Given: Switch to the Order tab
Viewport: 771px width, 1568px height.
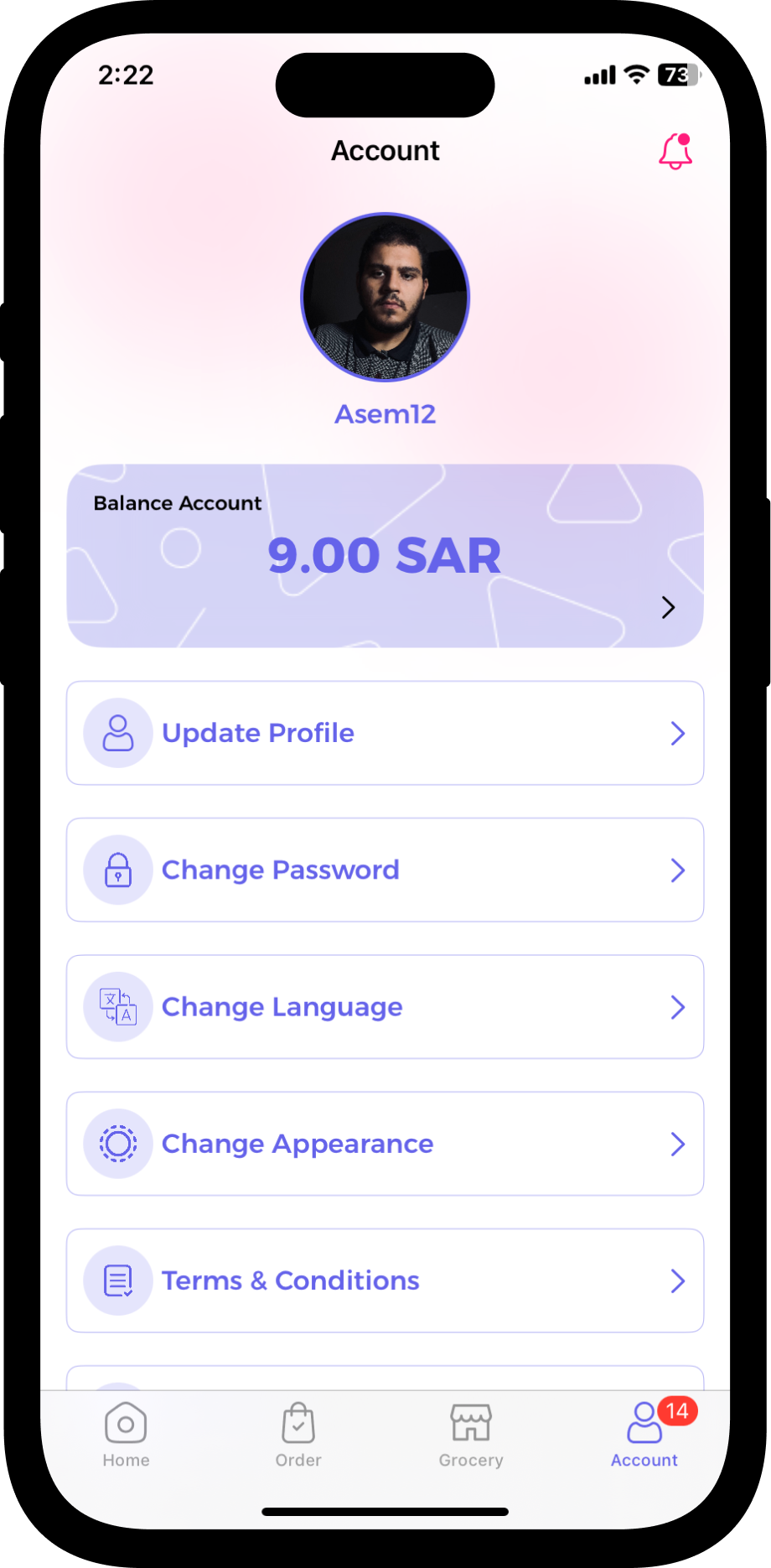Looking at the screenshot, I should click(298, 1435).
